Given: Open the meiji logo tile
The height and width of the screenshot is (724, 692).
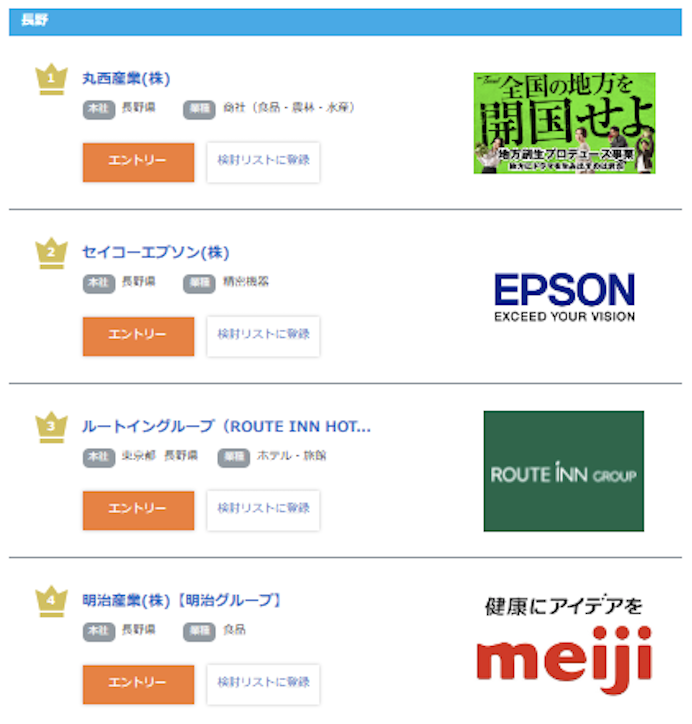Looking at the screenshot, I should 564,645.
